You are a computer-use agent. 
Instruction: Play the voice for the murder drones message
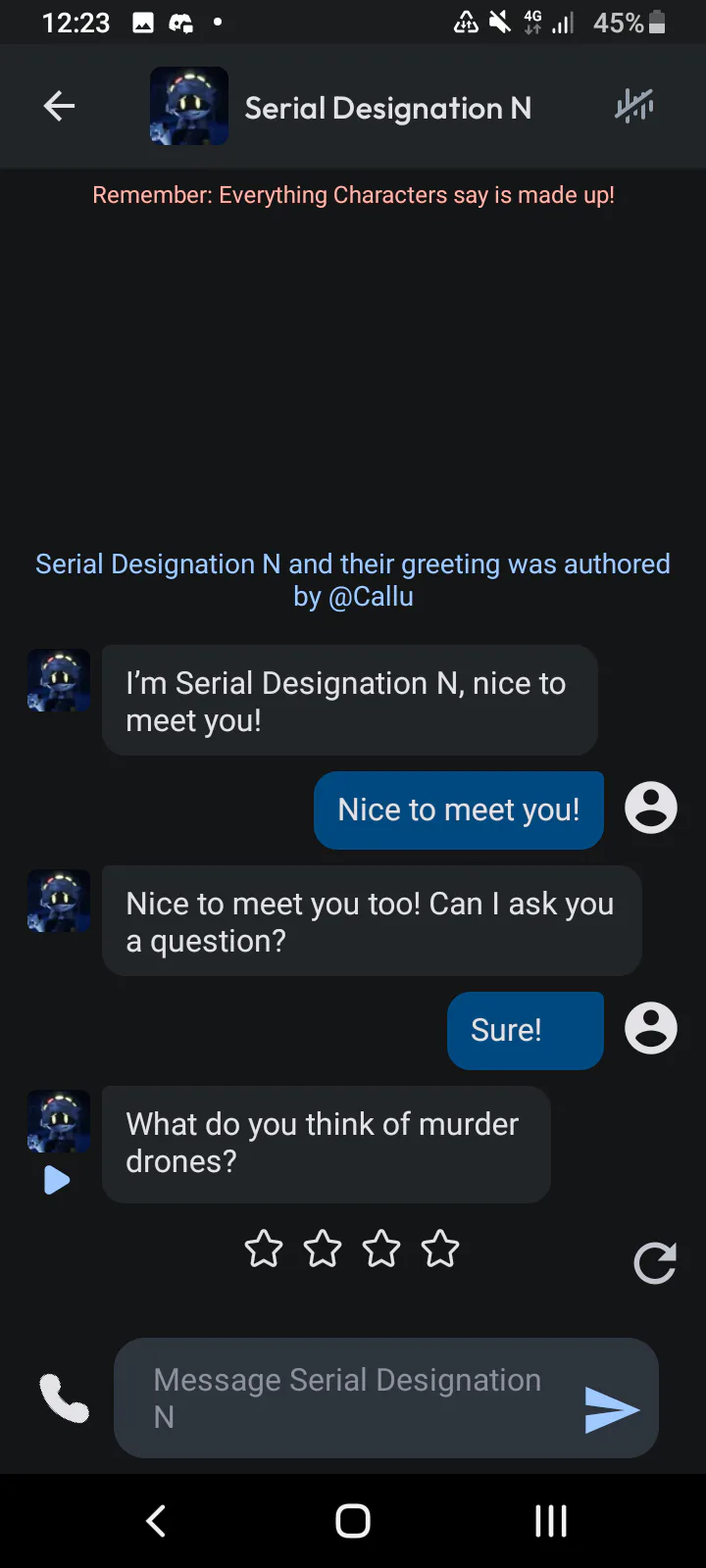click(x=57, y=1180)
